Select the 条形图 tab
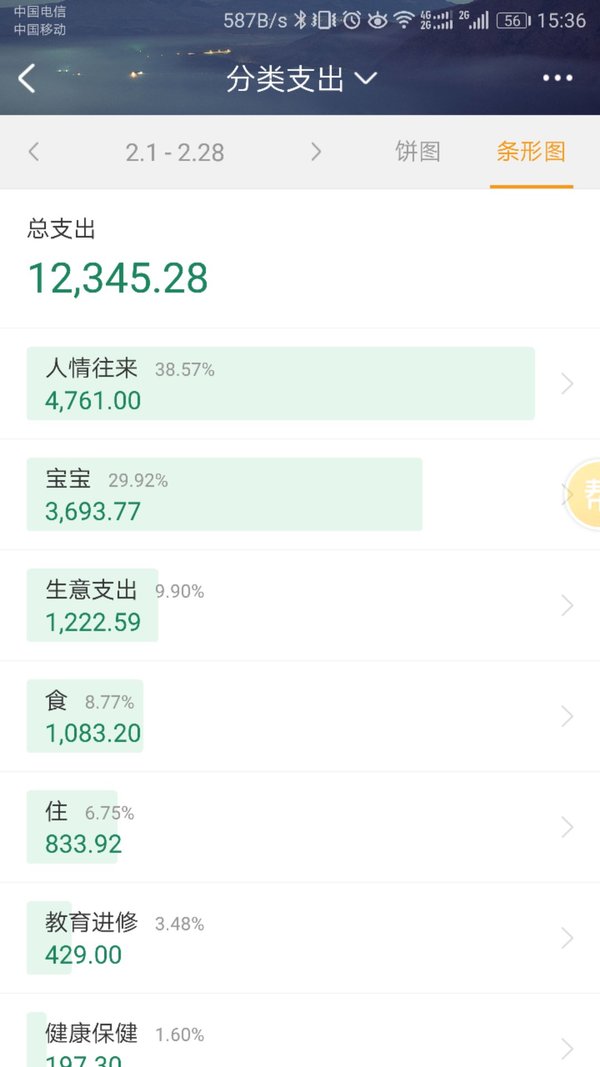 [x=531, y=151]
